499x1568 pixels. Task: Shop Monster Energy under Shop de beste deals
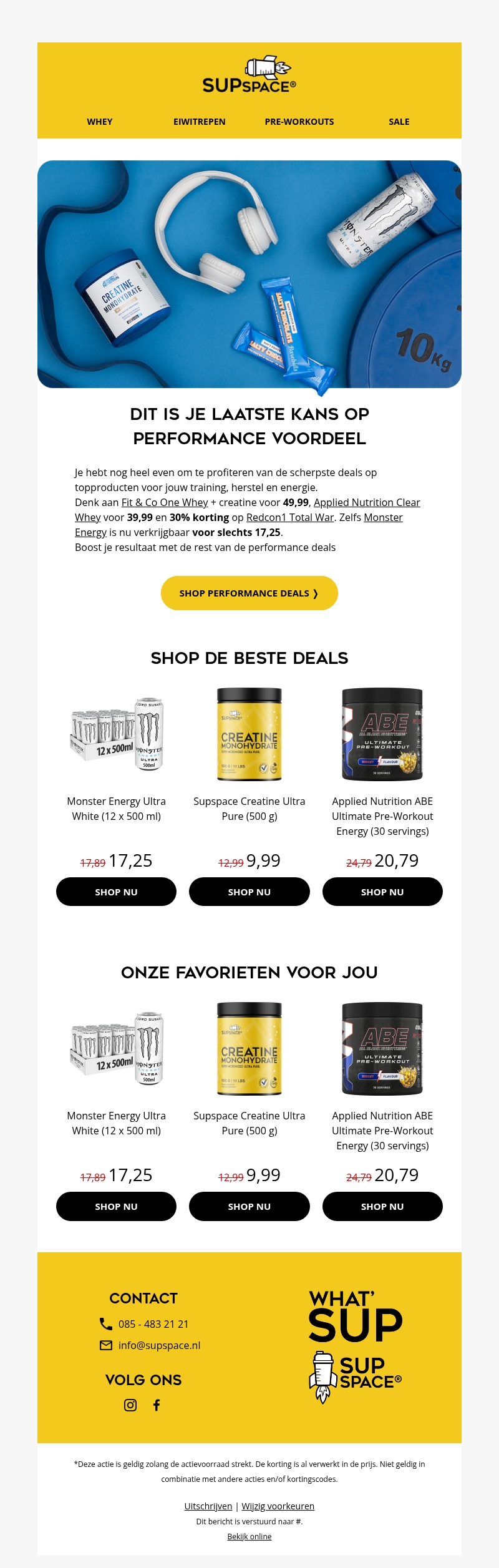click(116, 892)
